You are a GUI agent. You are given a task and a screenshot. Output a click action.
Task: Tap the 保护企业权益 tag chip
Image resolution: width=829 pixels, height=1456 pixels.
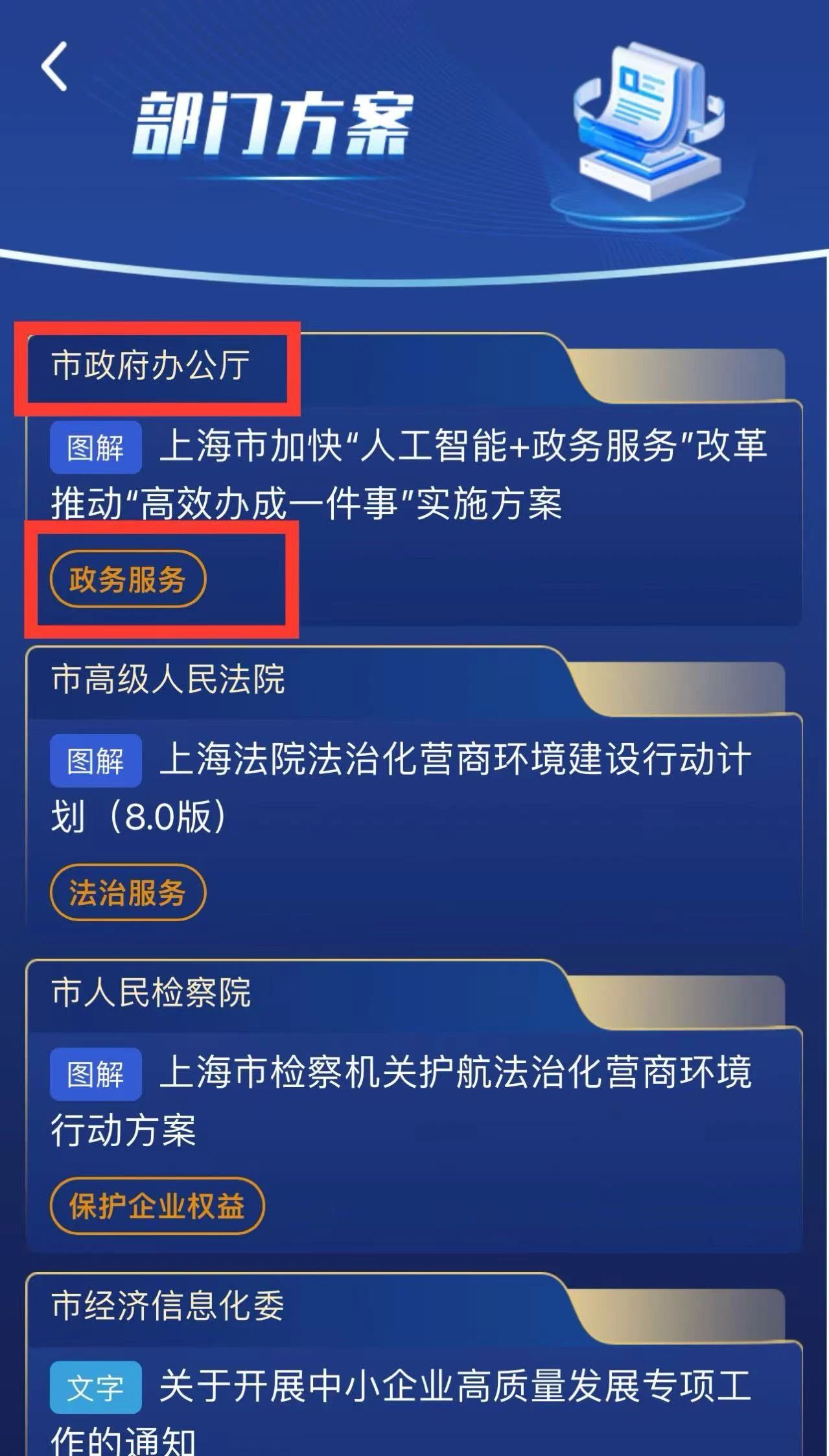coord(157,1206)
